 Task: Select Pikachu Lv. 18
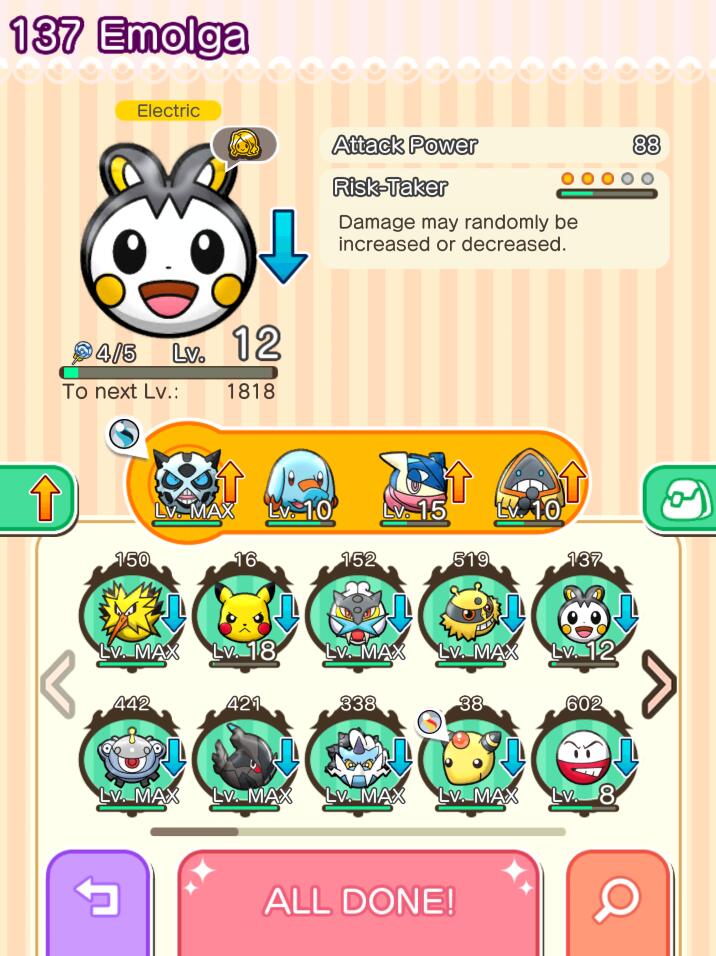pyautogui.click(x=246, y=612)
